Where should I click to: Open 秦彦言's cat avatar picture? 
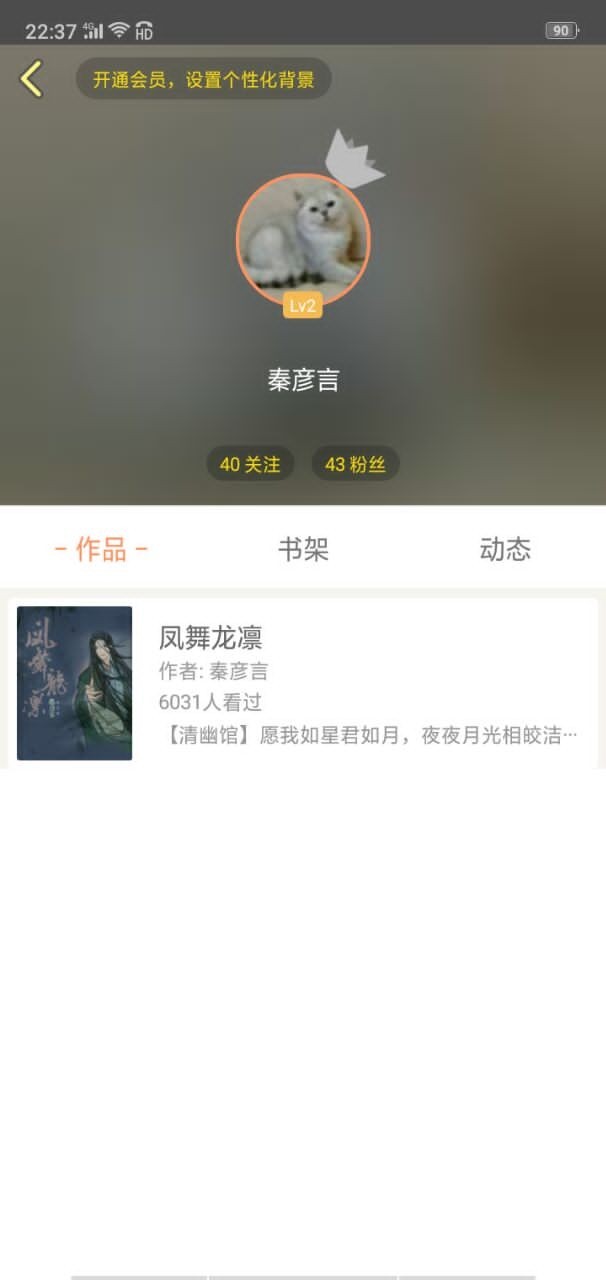pyautogui.click(x=303, y=240)
